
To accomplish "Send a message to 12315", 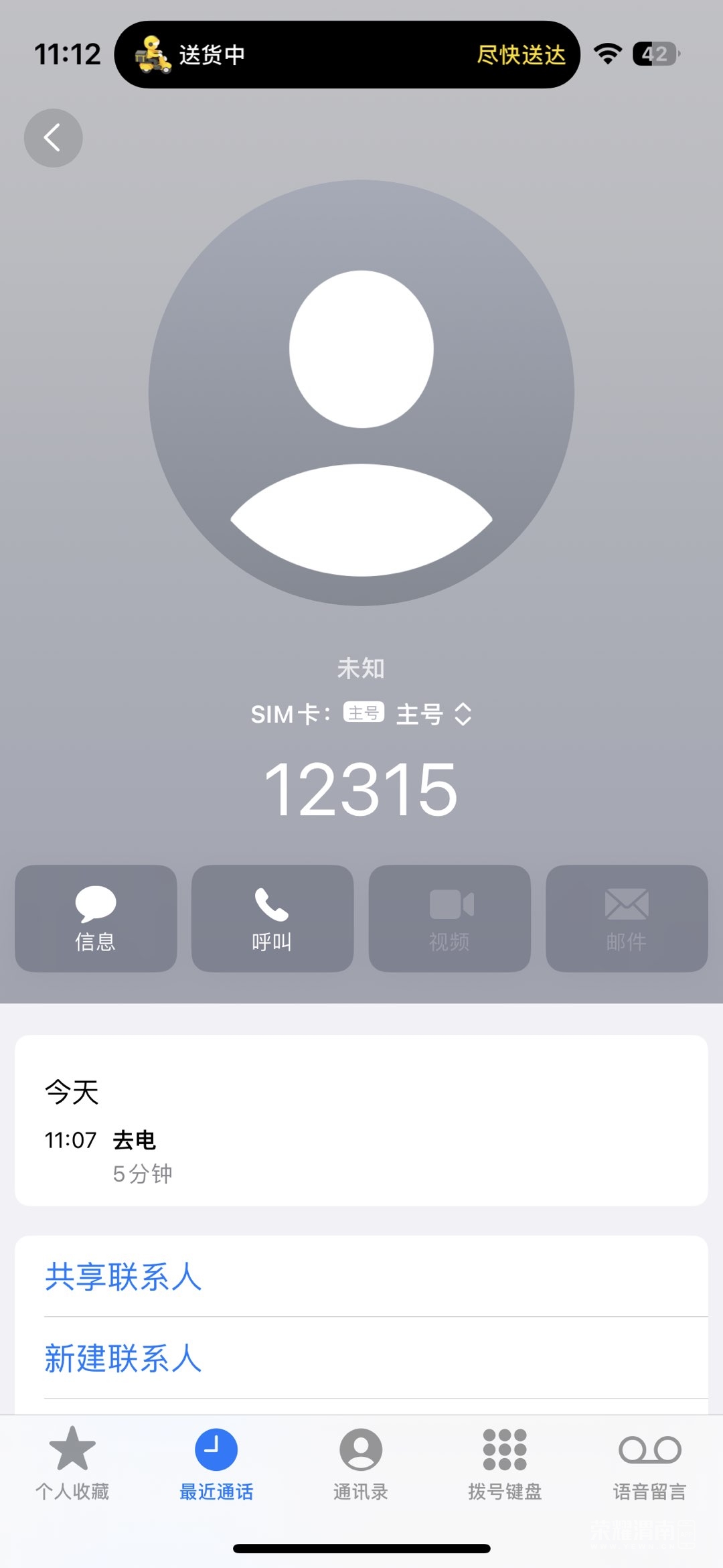I will tap(96, 918).
